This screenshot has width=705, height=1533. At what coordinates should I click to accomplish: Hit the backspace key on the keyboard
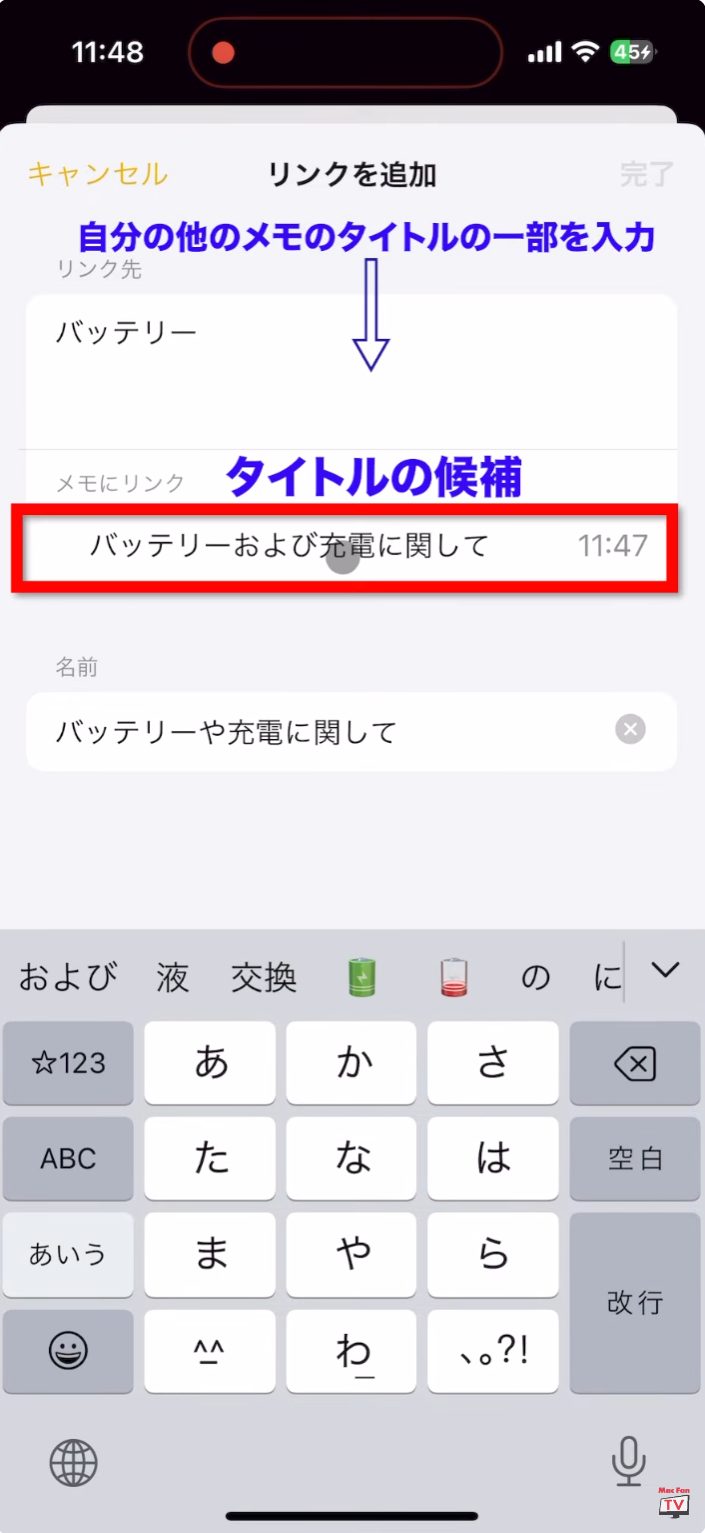pos(634,1064)
